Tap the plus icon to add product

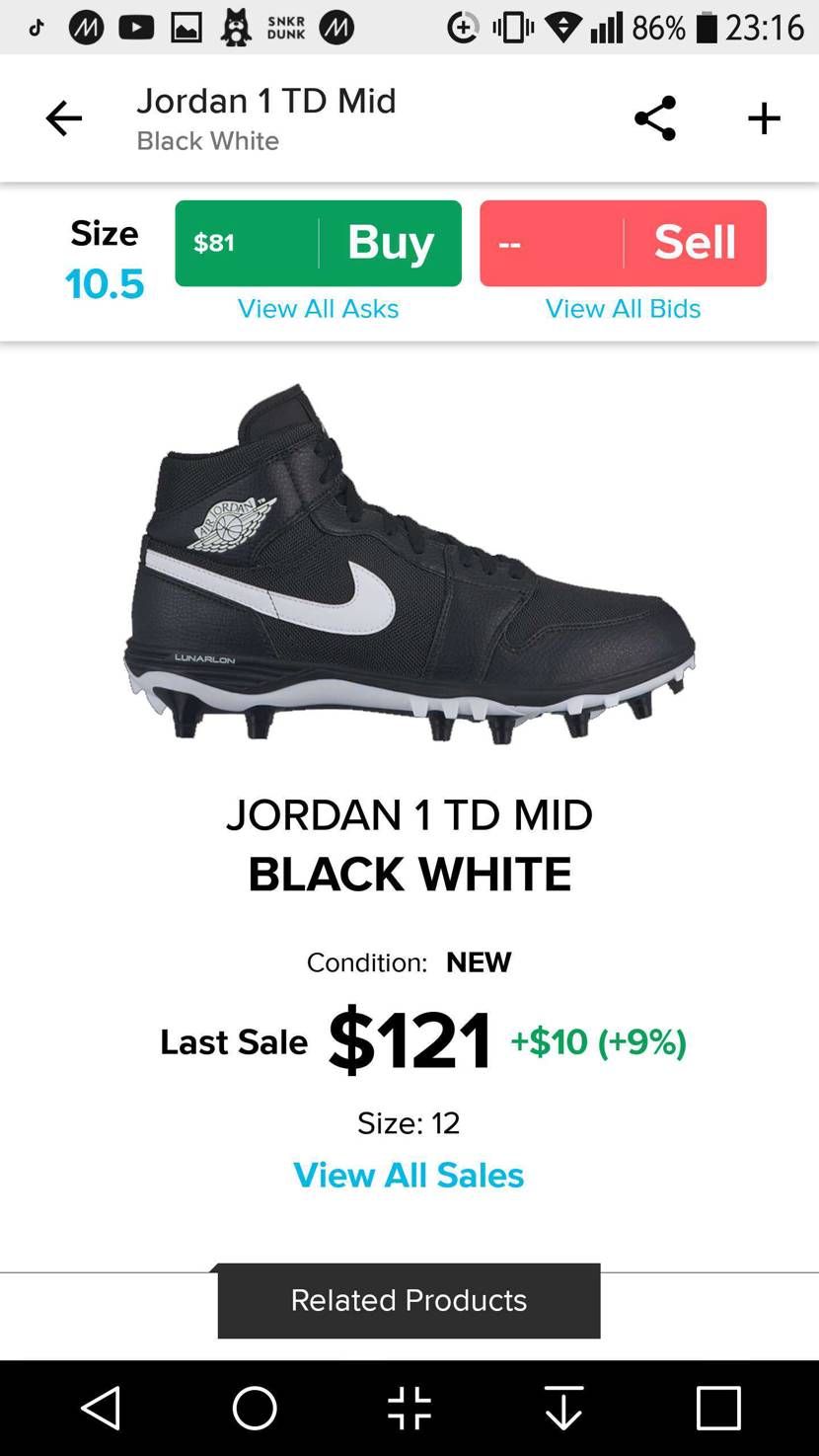tap(764, 118)
